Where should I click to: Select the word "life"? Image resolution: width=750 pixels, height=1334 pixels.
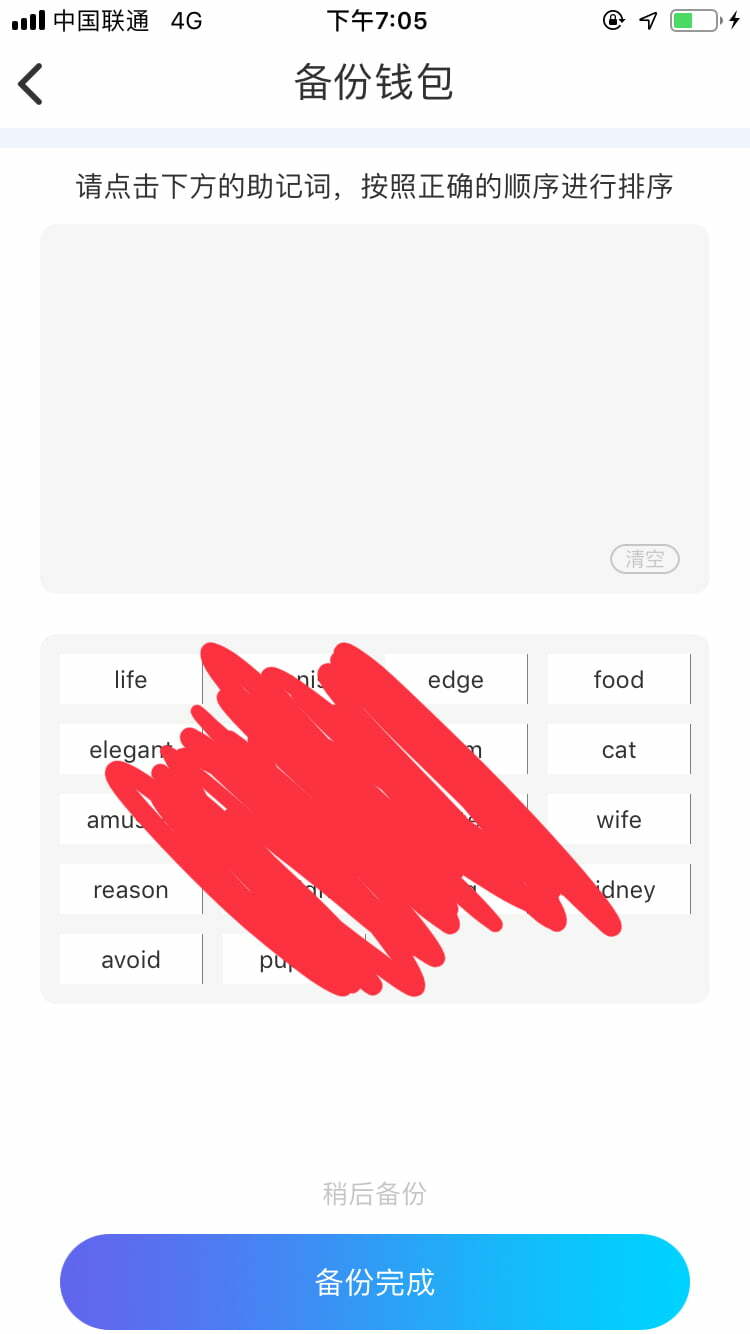click(131, 679)
